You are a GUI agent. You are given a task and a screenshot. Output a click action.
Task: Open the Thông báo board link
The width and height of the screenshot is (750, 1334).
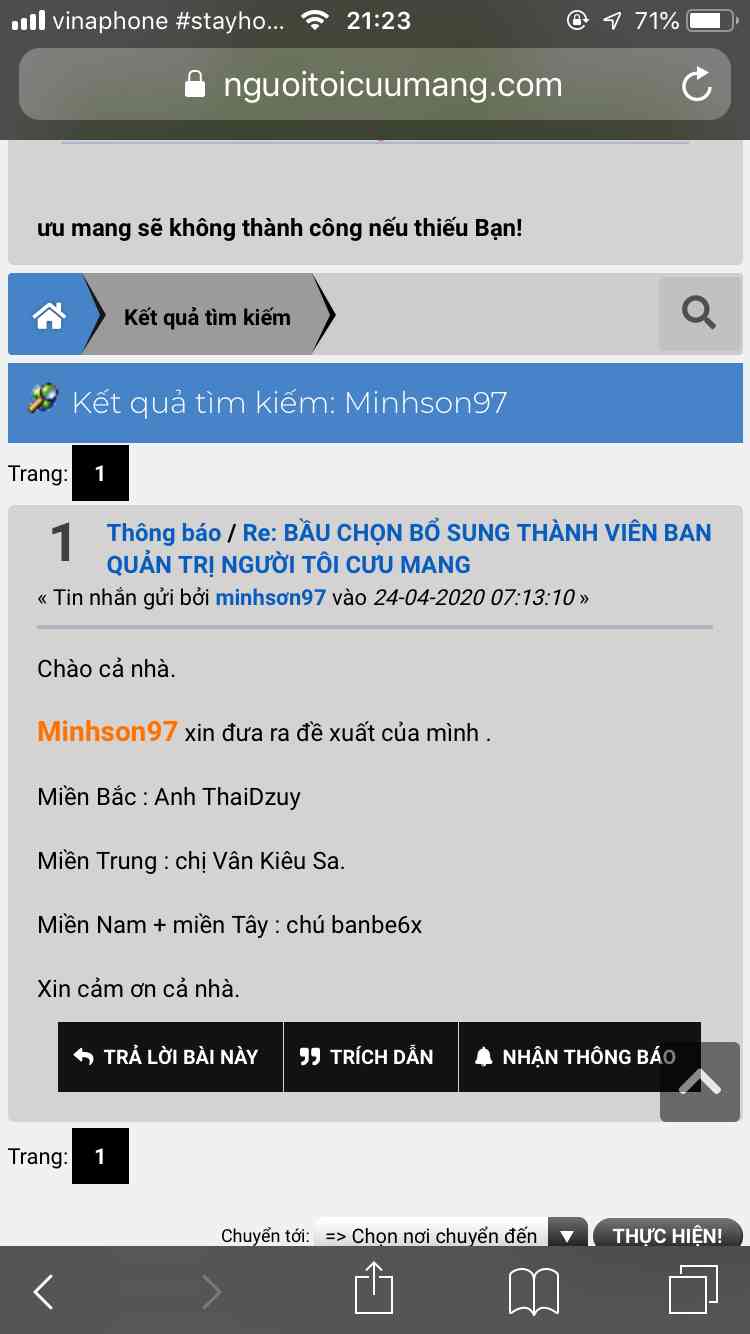163,533
